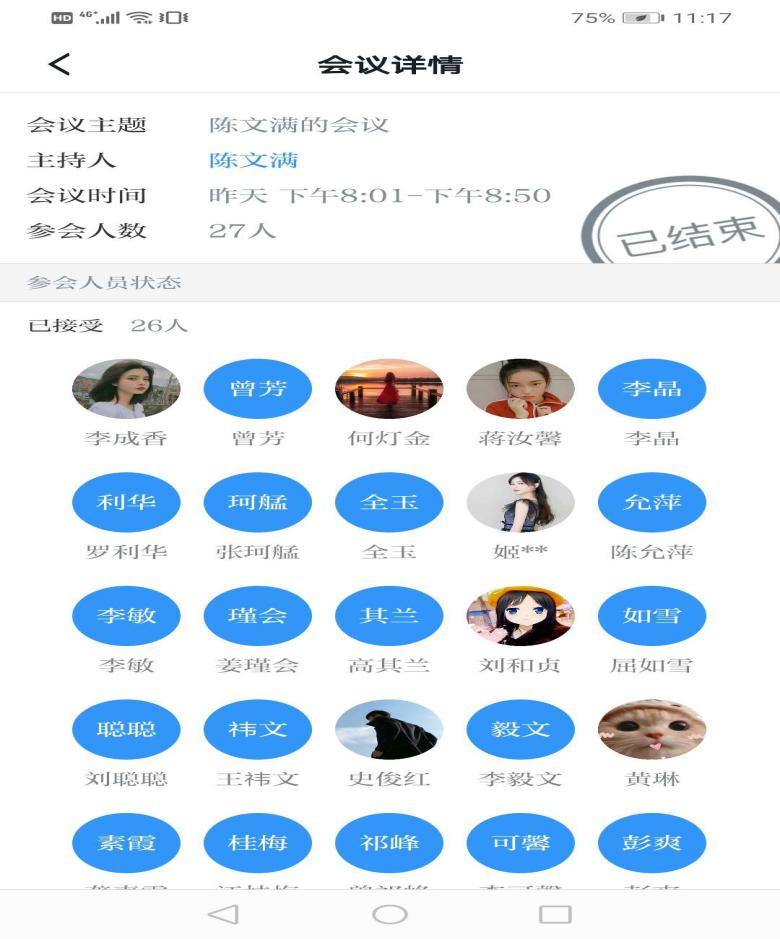This screenshot has height=939, width=780.
Task: Open attendee 罗利华's profile
Action: (126, 502)
